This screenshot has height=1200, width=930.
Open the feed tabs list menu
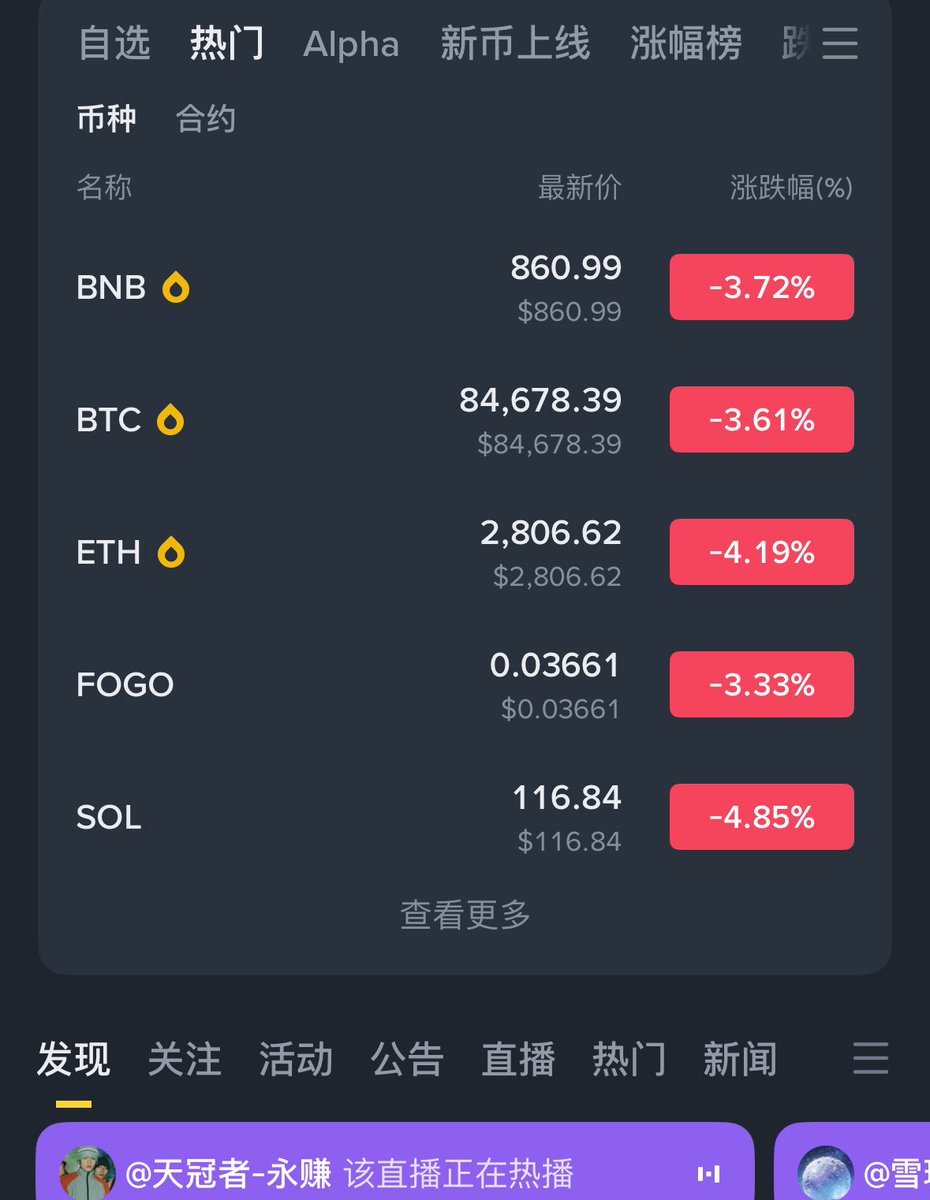(870, 1058)
